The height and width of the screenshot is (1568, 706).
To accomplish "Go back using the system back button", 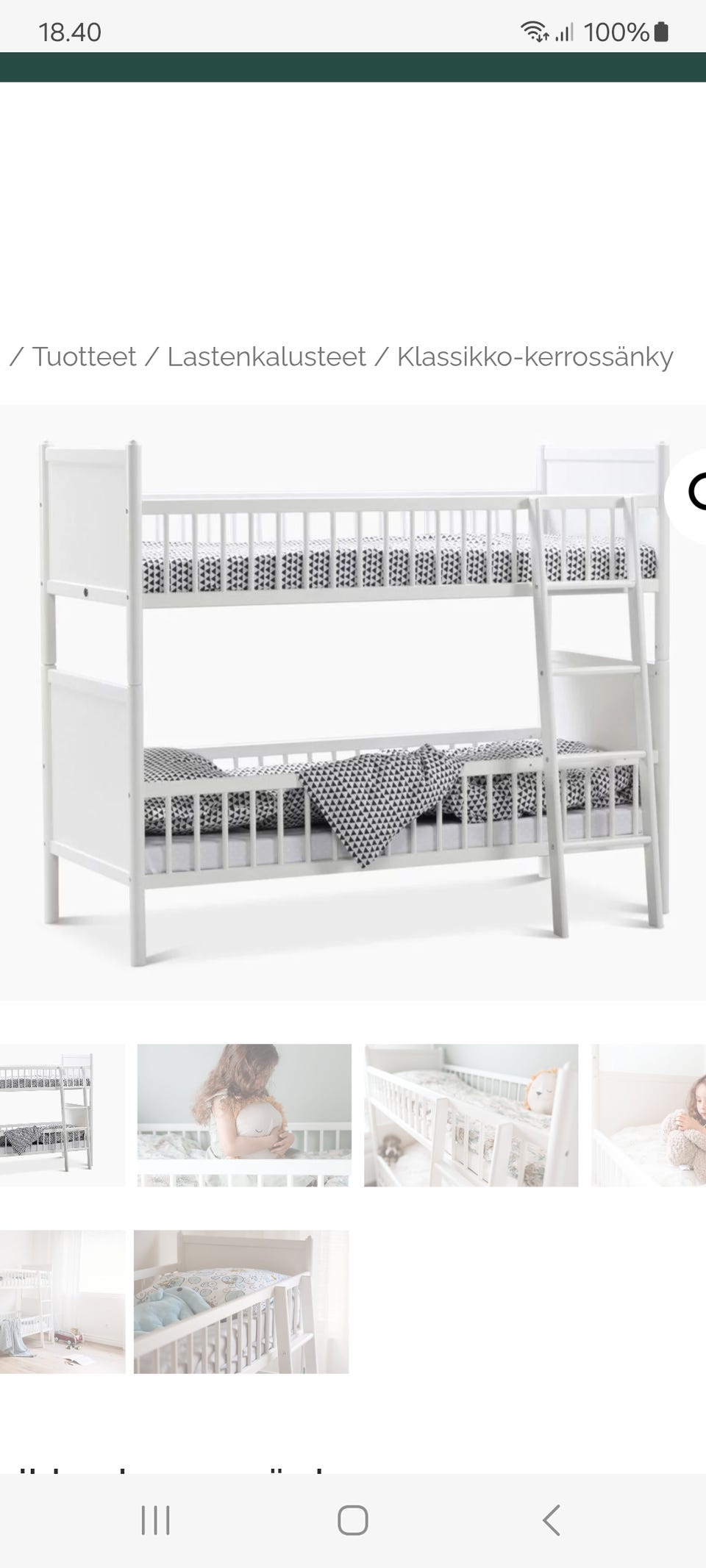I will point(552,1519).
